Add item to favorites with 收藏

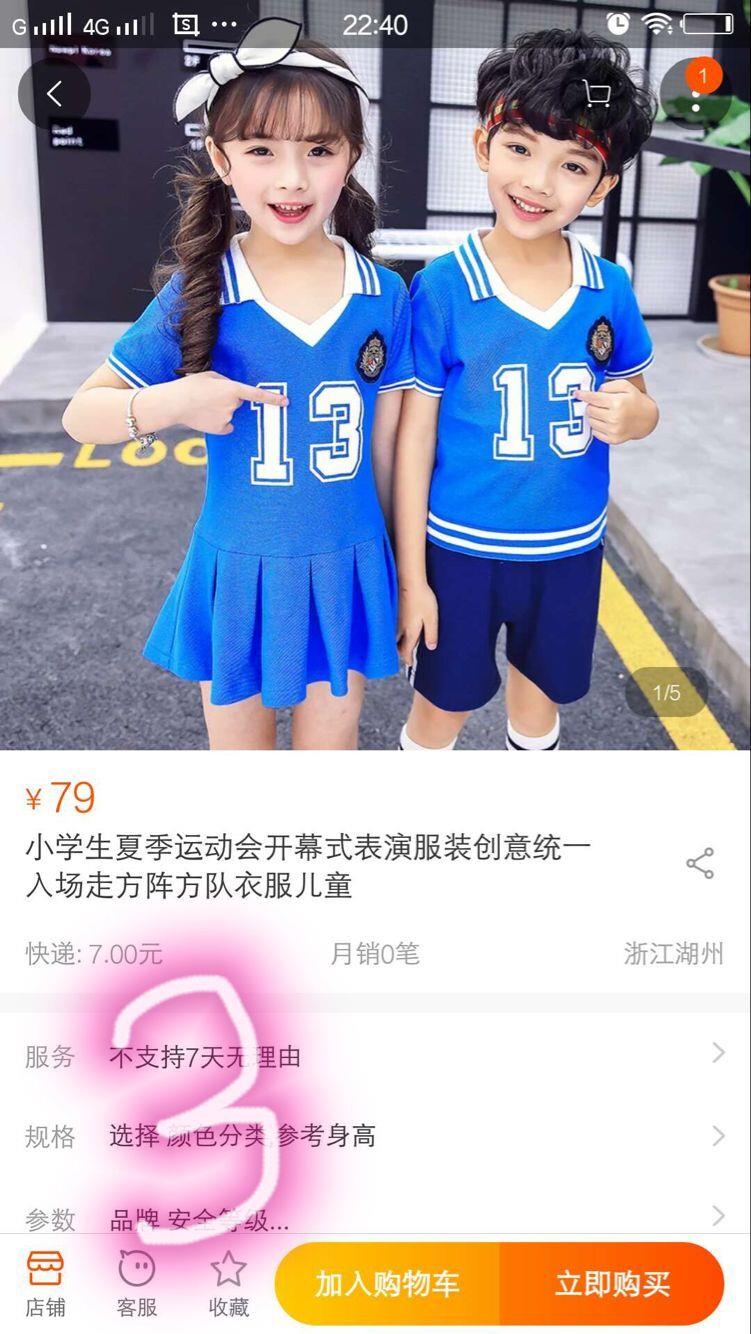pyautogui.click(x=228, y=1284)
